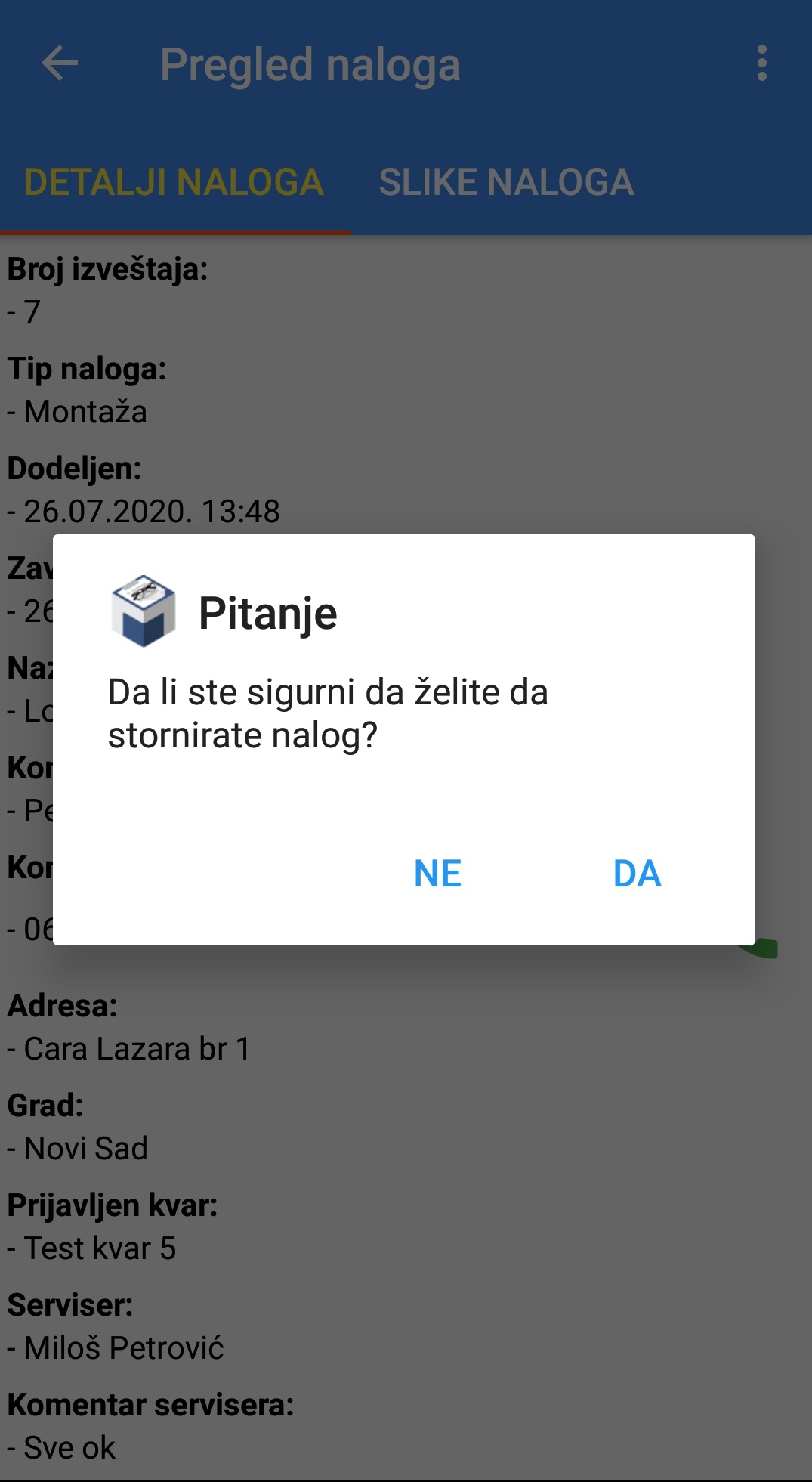Open the three-dot overflow menu

761,63
